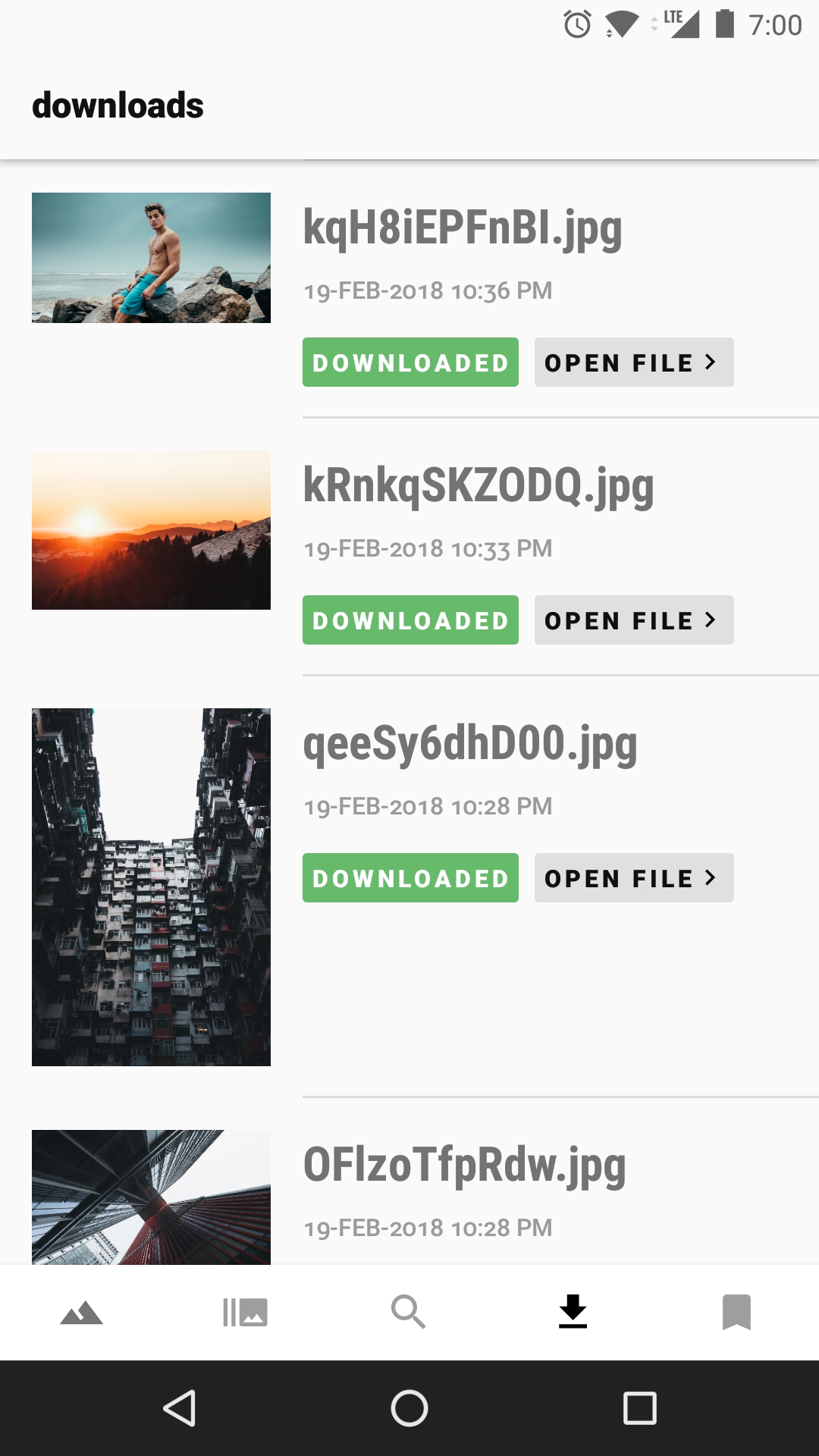Select the downloads tab
This screenshot has width=819, height=1456.
point(573,1312)
